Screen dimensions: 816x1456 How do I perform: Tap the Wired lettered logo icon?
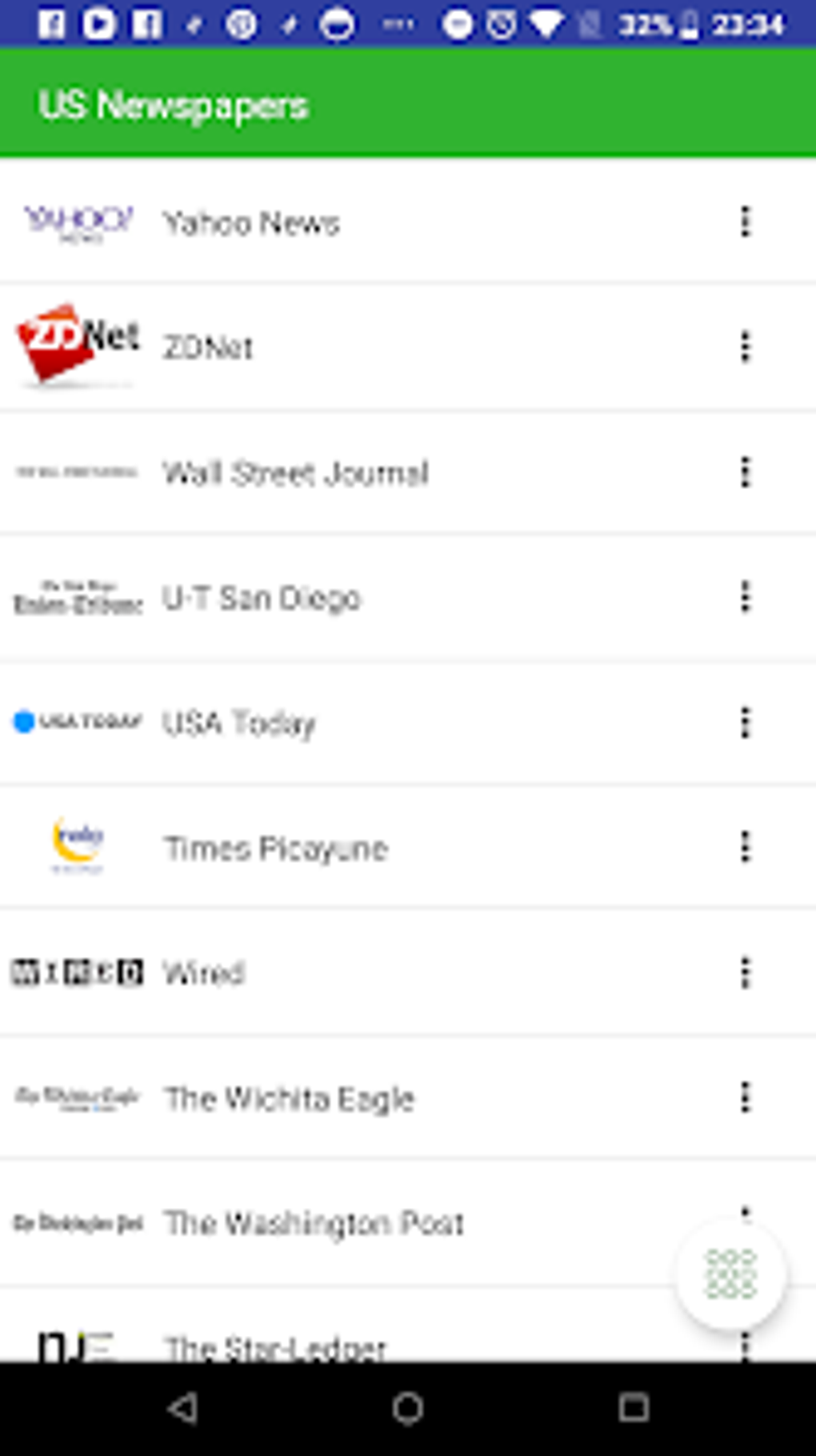pyautogui.click(x=78, y=973)
